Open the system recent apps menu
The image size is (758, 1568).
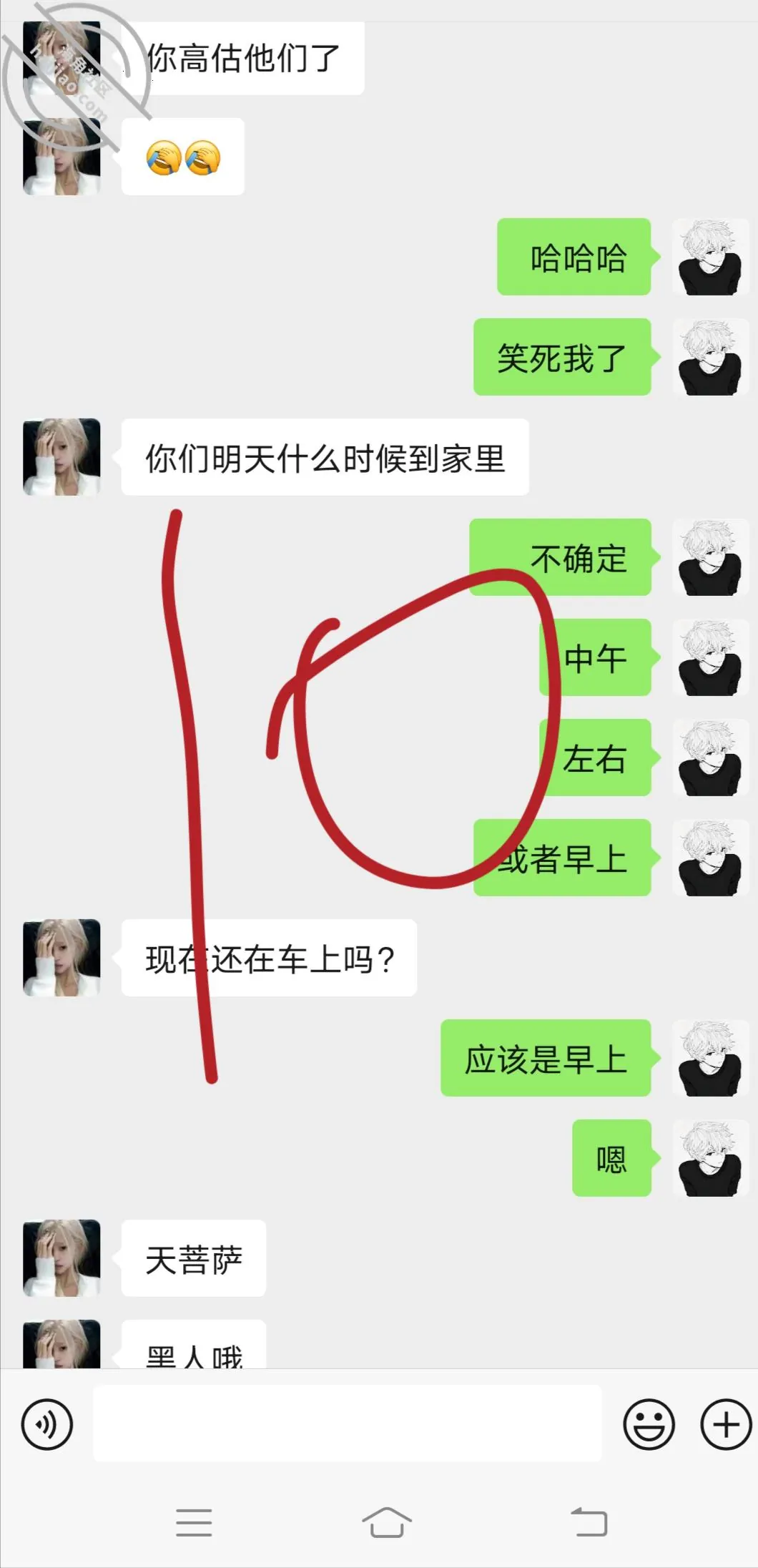(194, 1522)
